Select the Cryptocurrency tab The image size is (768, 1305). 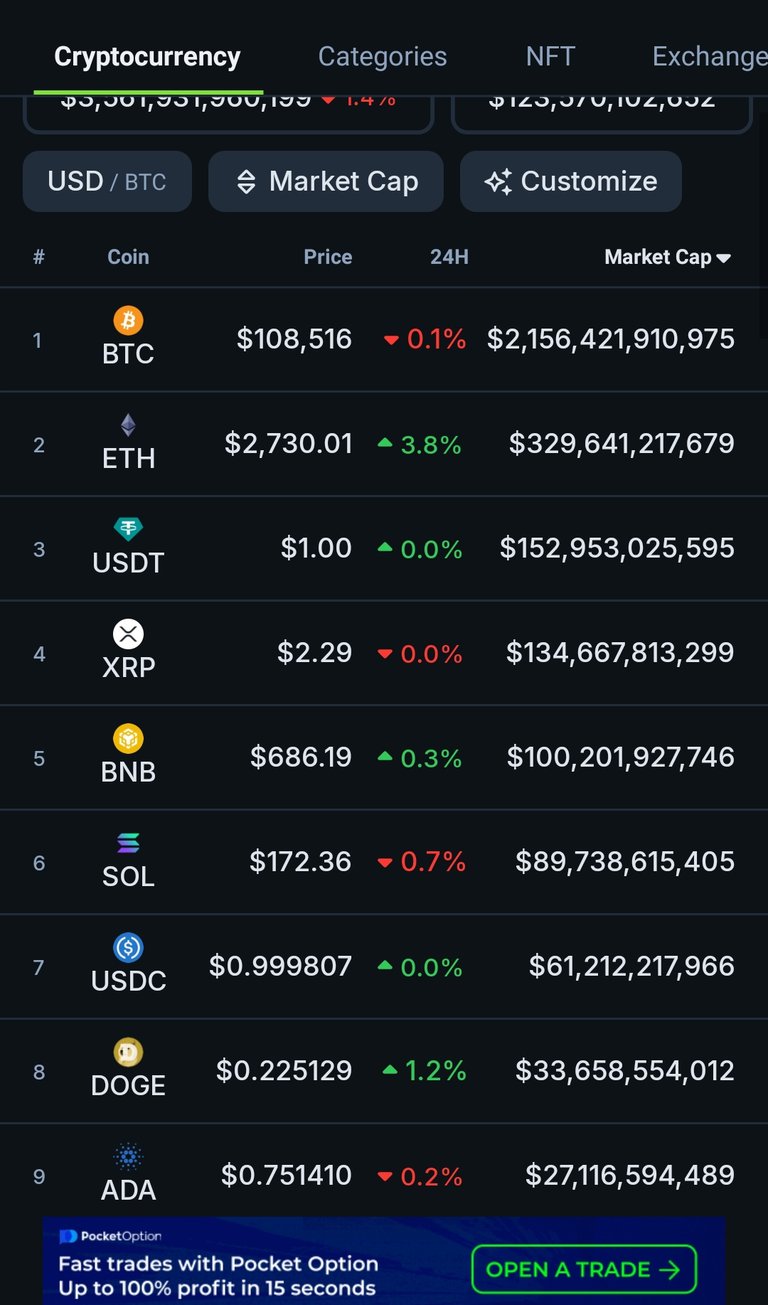click(147, 57)
